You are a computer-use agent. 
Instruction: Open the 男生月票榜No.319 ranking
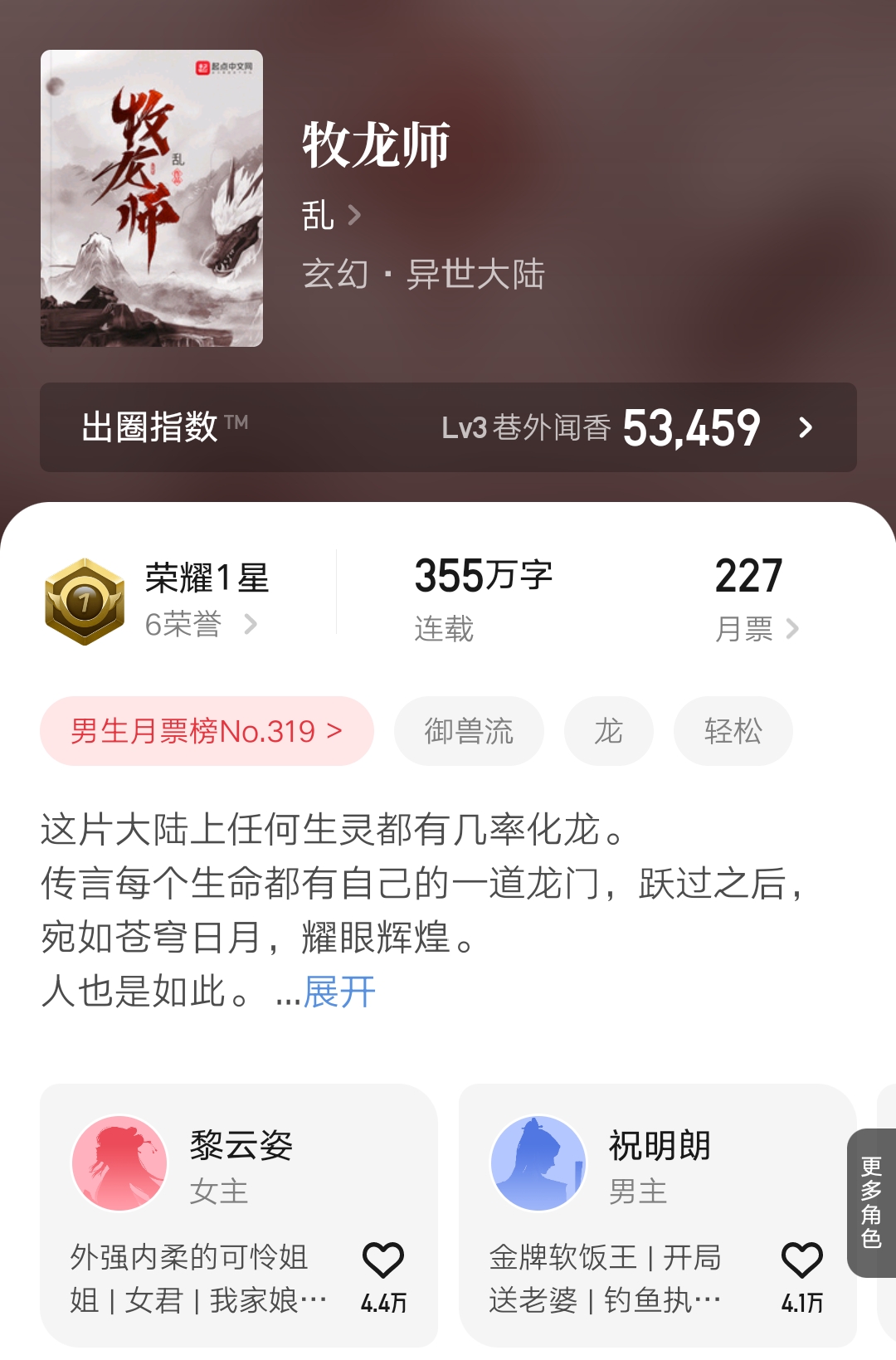coord(206,730)
